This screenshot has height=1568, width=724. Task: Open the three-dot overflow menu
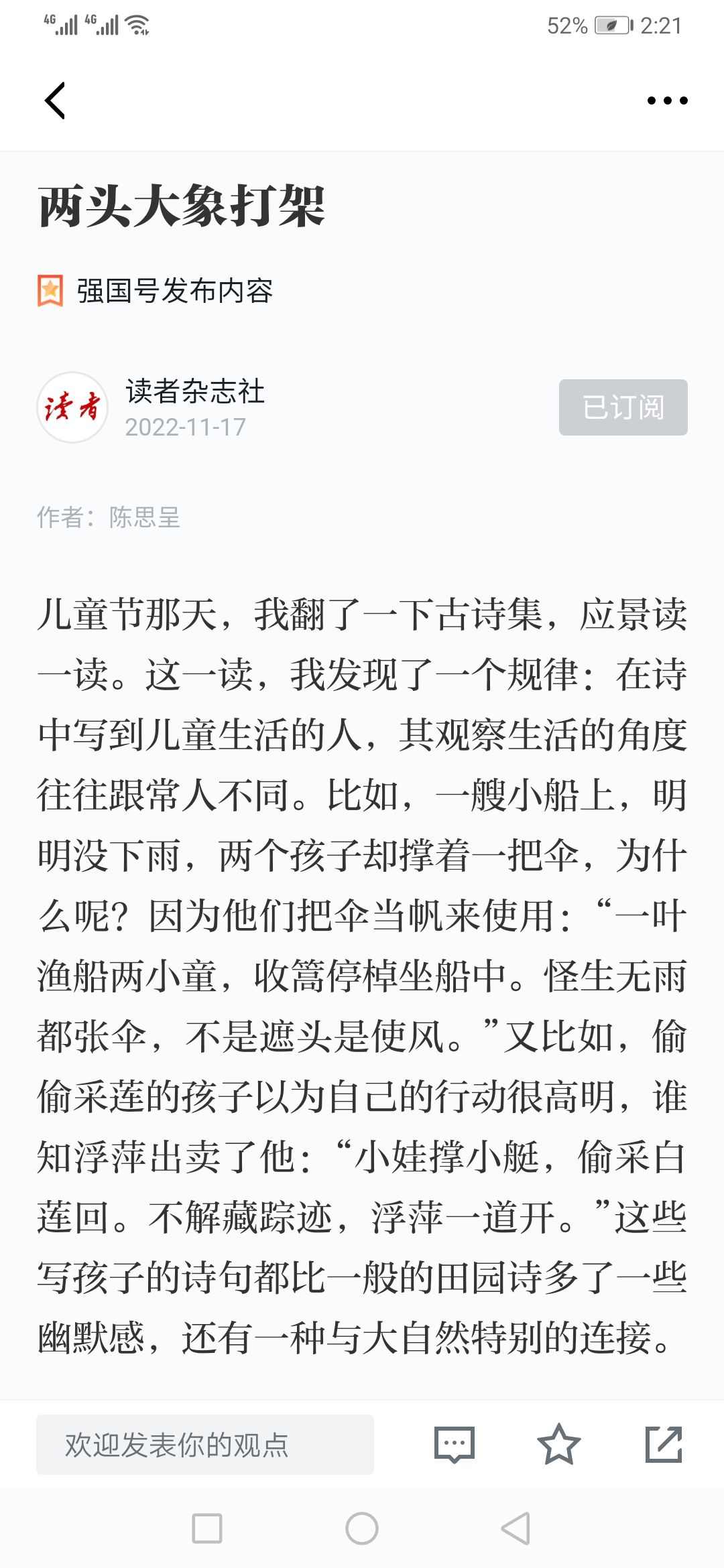[x=667, y=101]
